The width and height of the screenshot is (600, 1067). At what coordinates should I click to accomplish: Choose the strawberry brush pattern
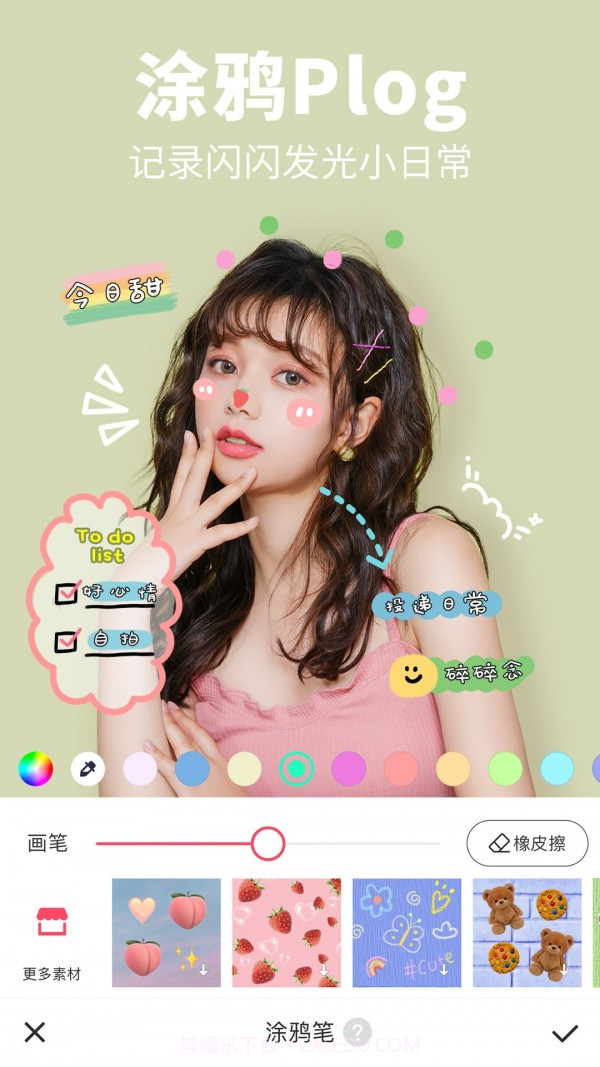click(x=286, y=932)
